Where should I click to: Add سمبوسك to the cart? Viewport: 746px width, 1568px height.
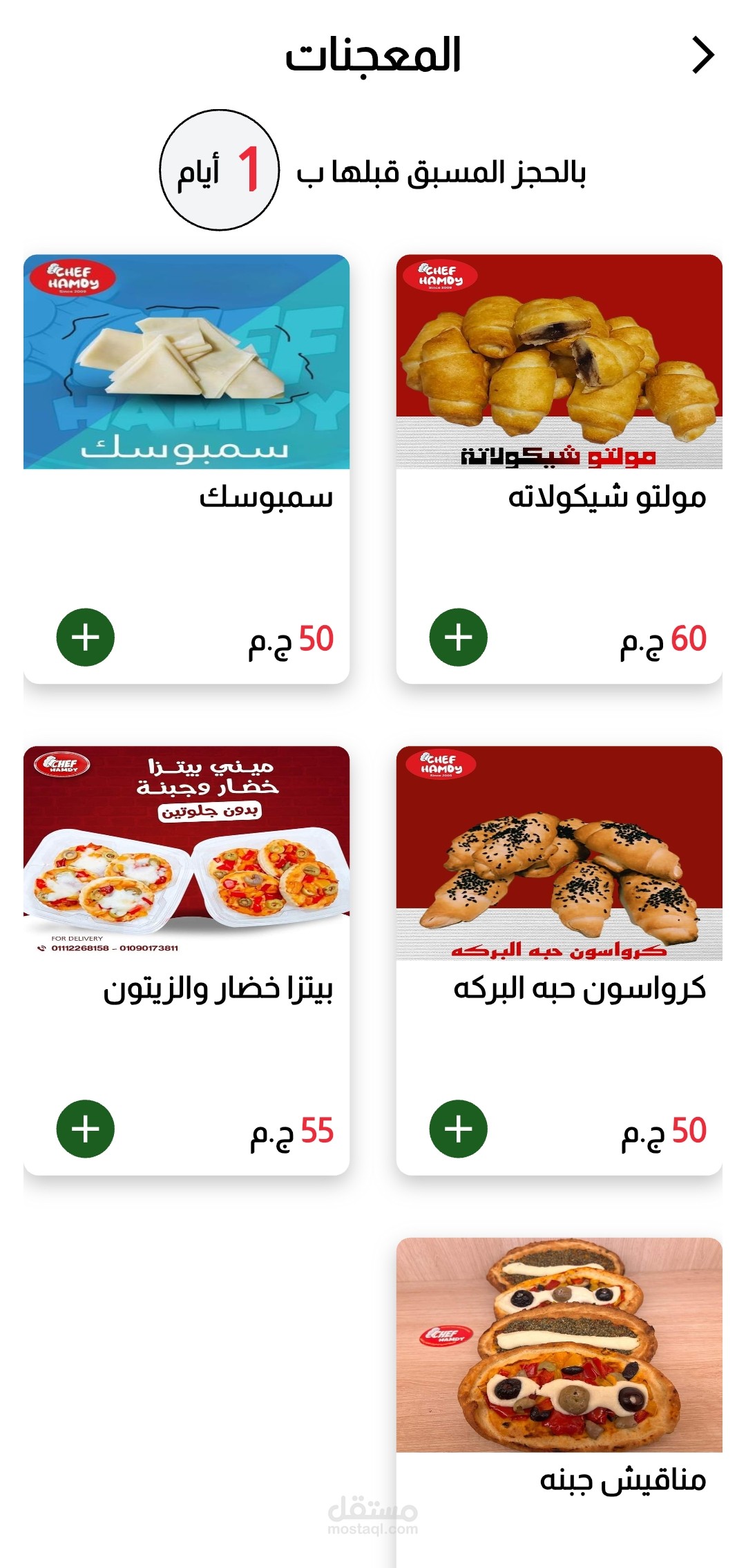[86, 637]
